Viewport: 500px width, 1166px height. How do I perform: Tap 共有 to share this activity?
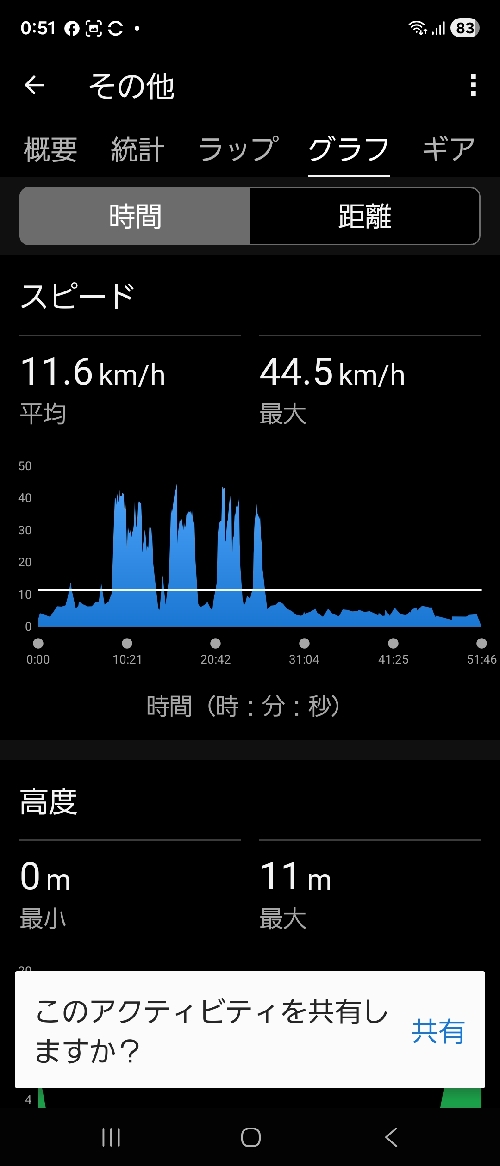pos(438,1031)
